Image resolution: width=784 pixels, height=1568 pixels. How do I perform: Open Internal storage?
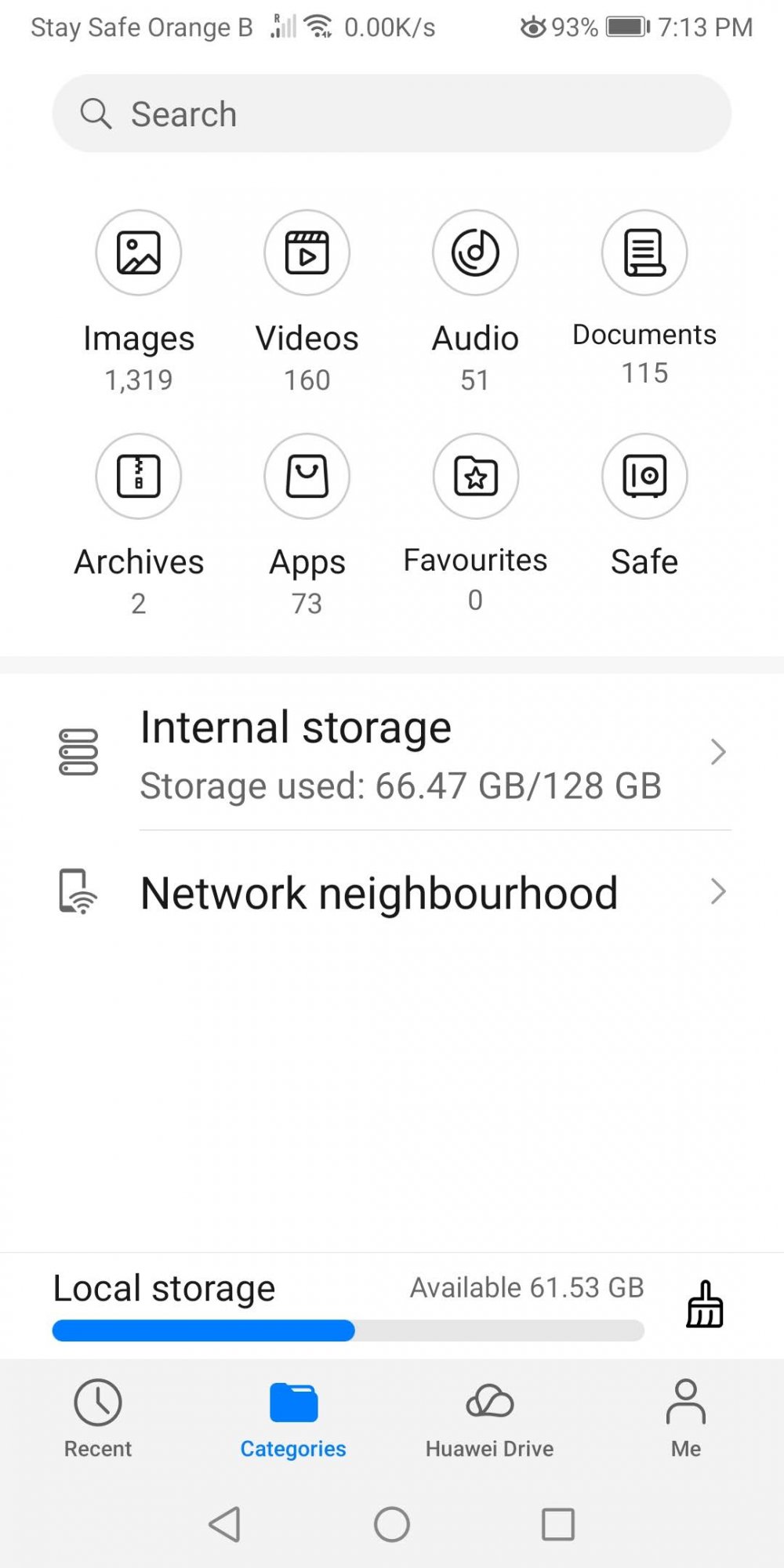392,753
